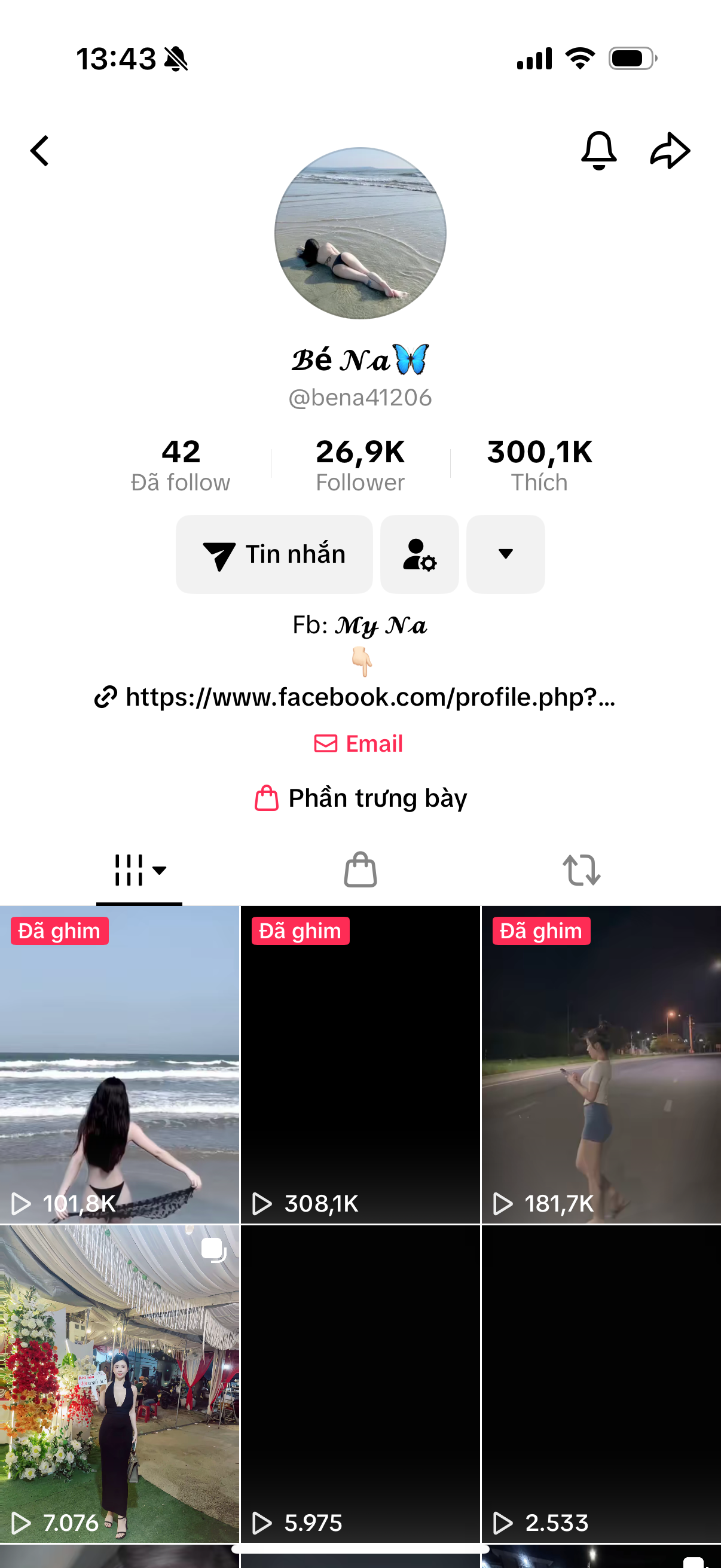Switch to the reposts tab
The height and width of the screenshot is (1568, 721).
581,870
